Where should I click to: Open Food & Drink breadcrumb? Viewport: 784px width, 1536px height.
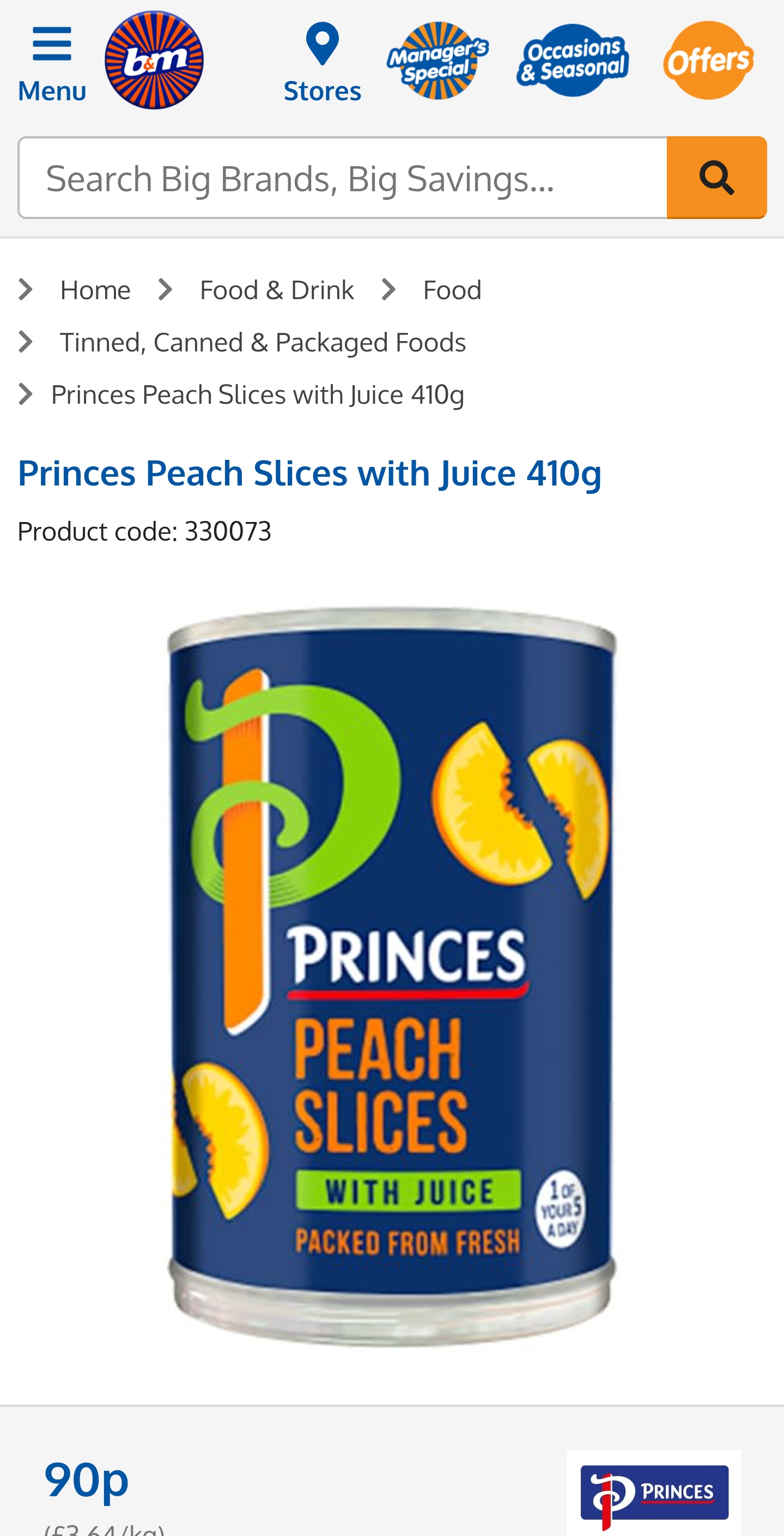point(277,290)
